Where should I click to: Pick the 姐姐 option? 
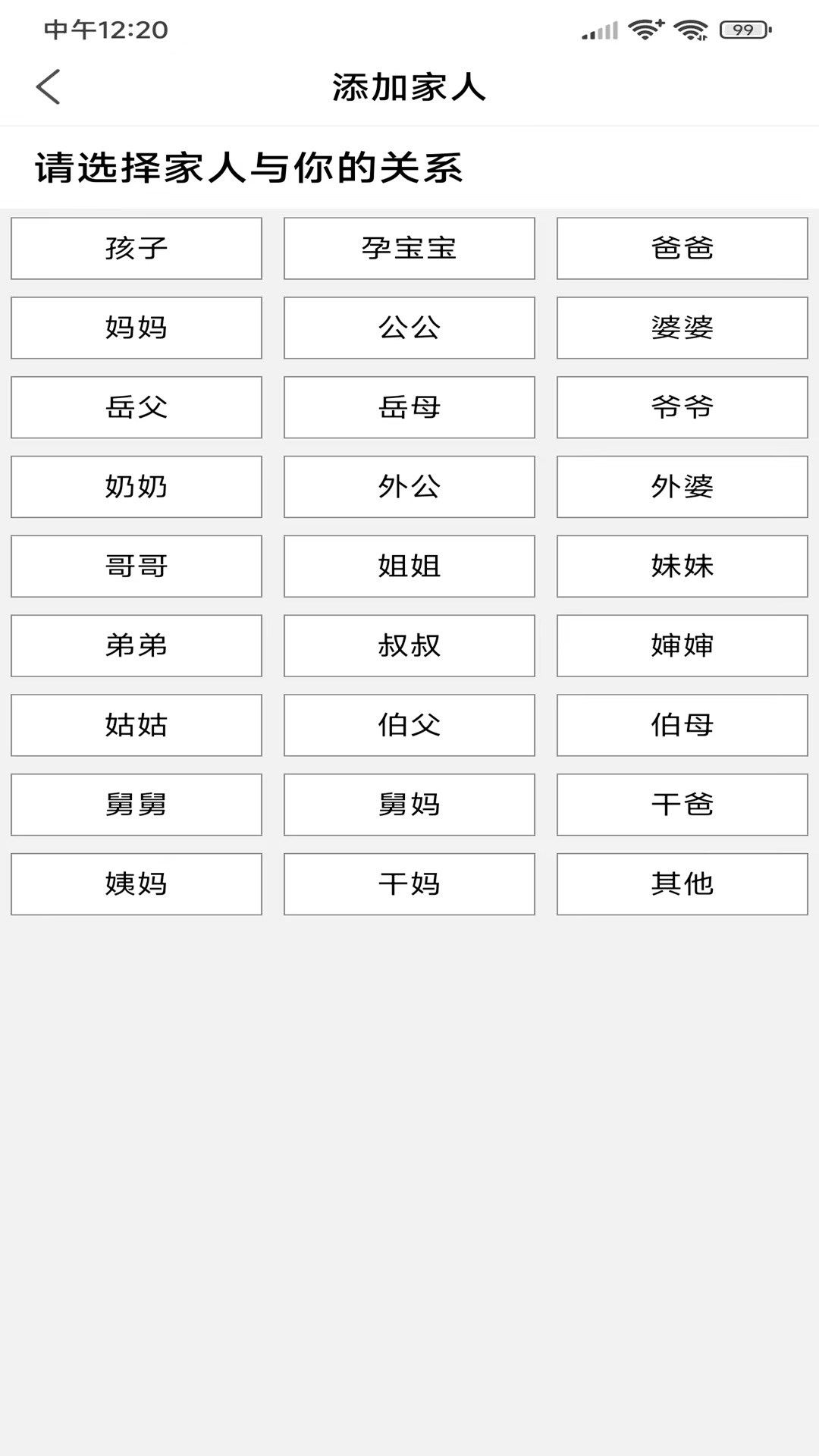(409, 566)
